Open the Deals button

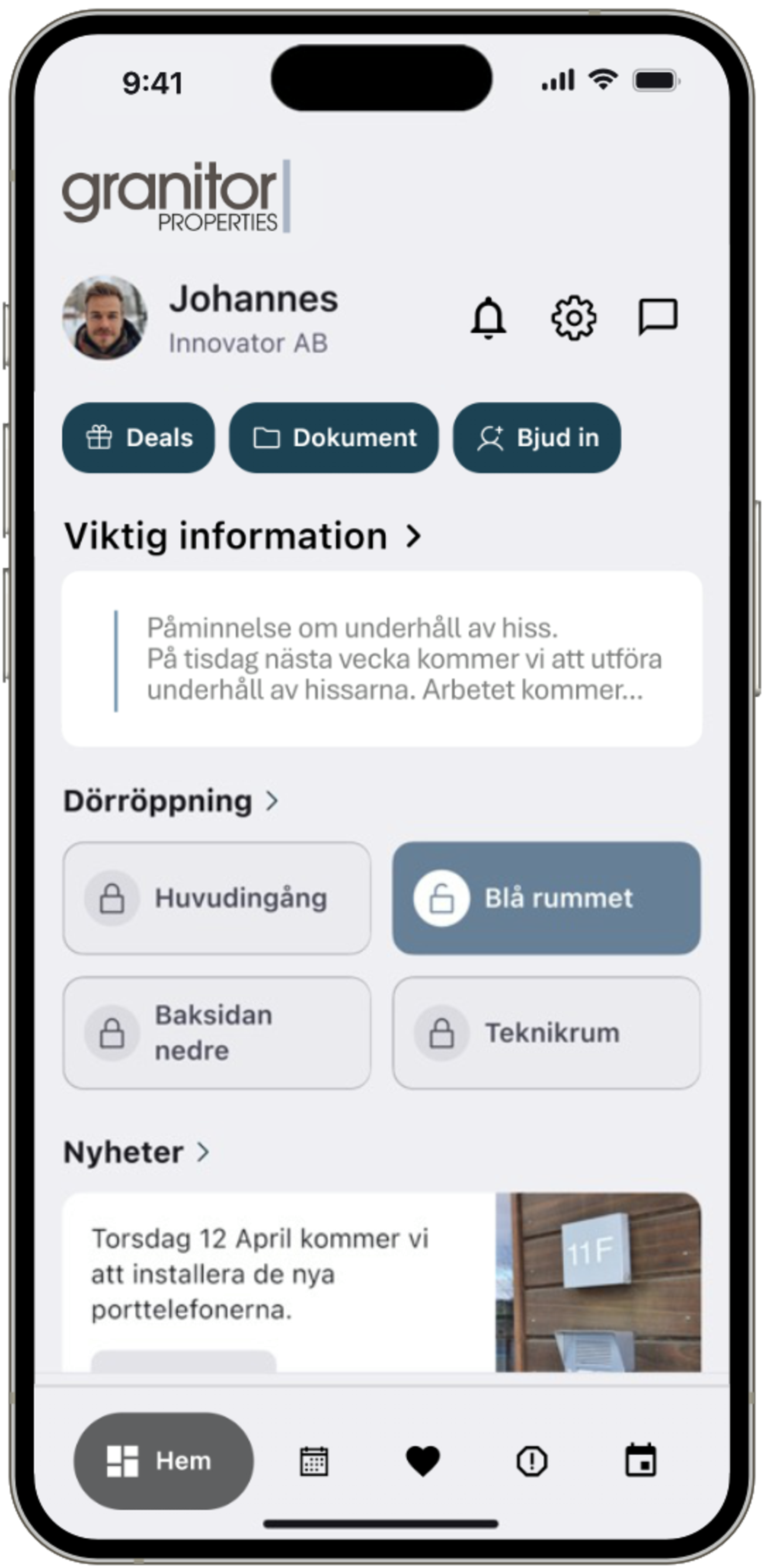tap(138, 438)
